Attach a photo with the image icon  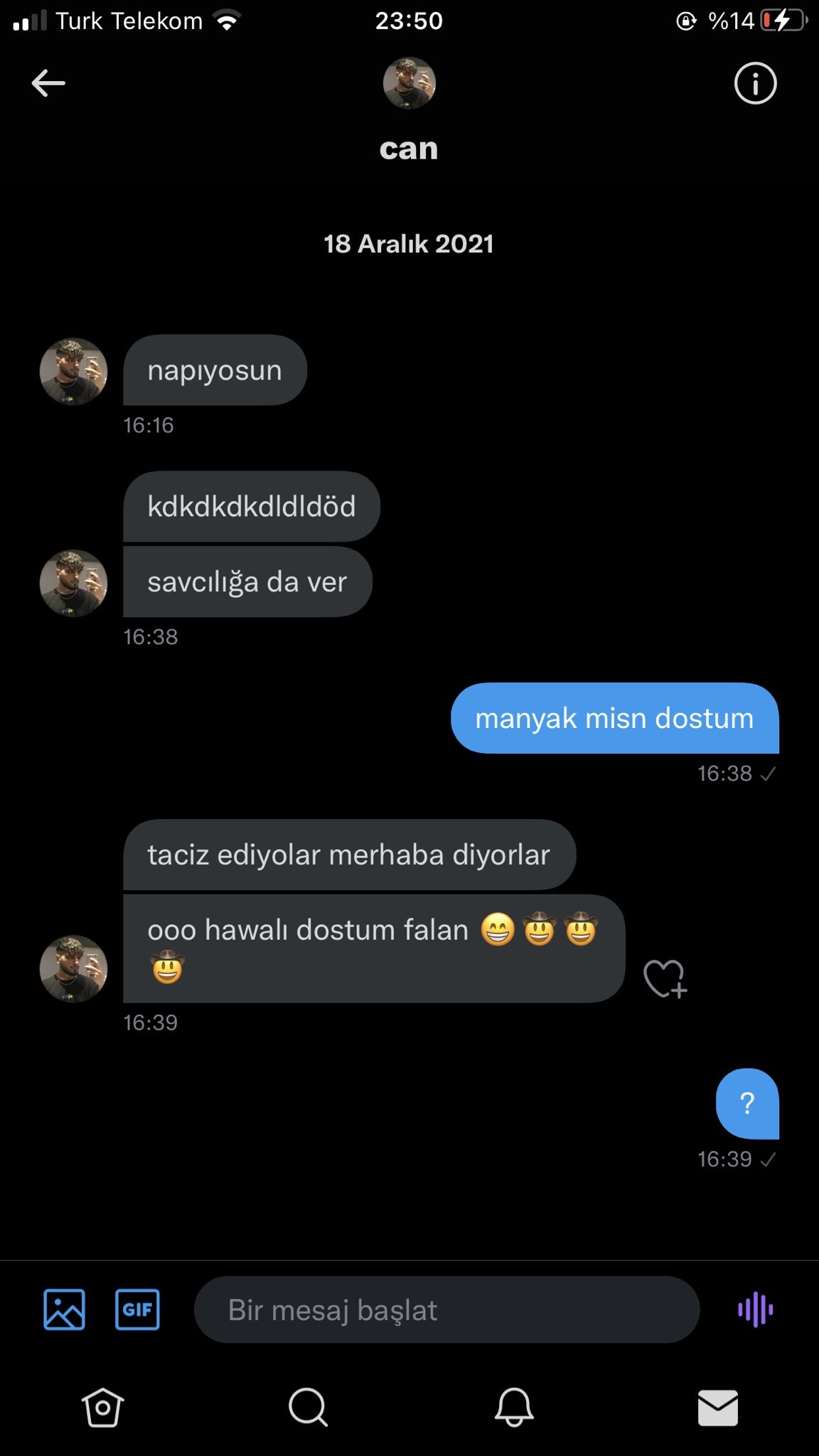coord(64,1310)
